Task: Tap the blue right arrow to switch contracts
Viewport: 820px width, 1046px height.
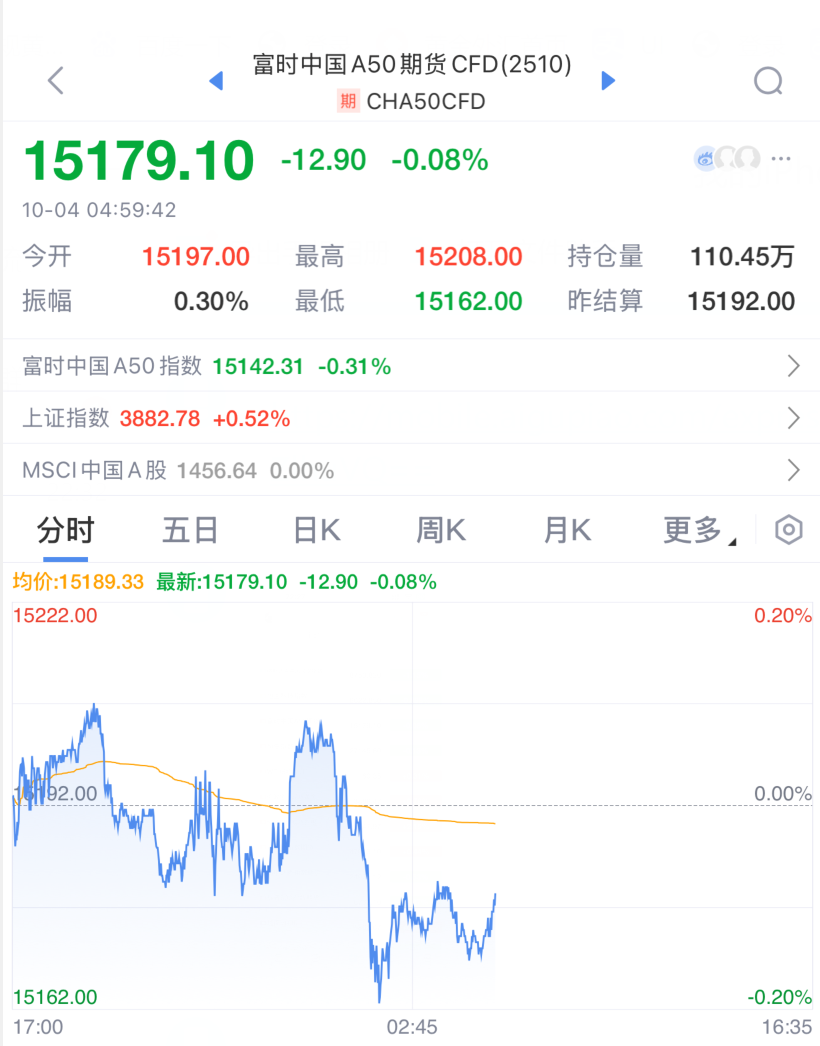Action: point(608,80)
